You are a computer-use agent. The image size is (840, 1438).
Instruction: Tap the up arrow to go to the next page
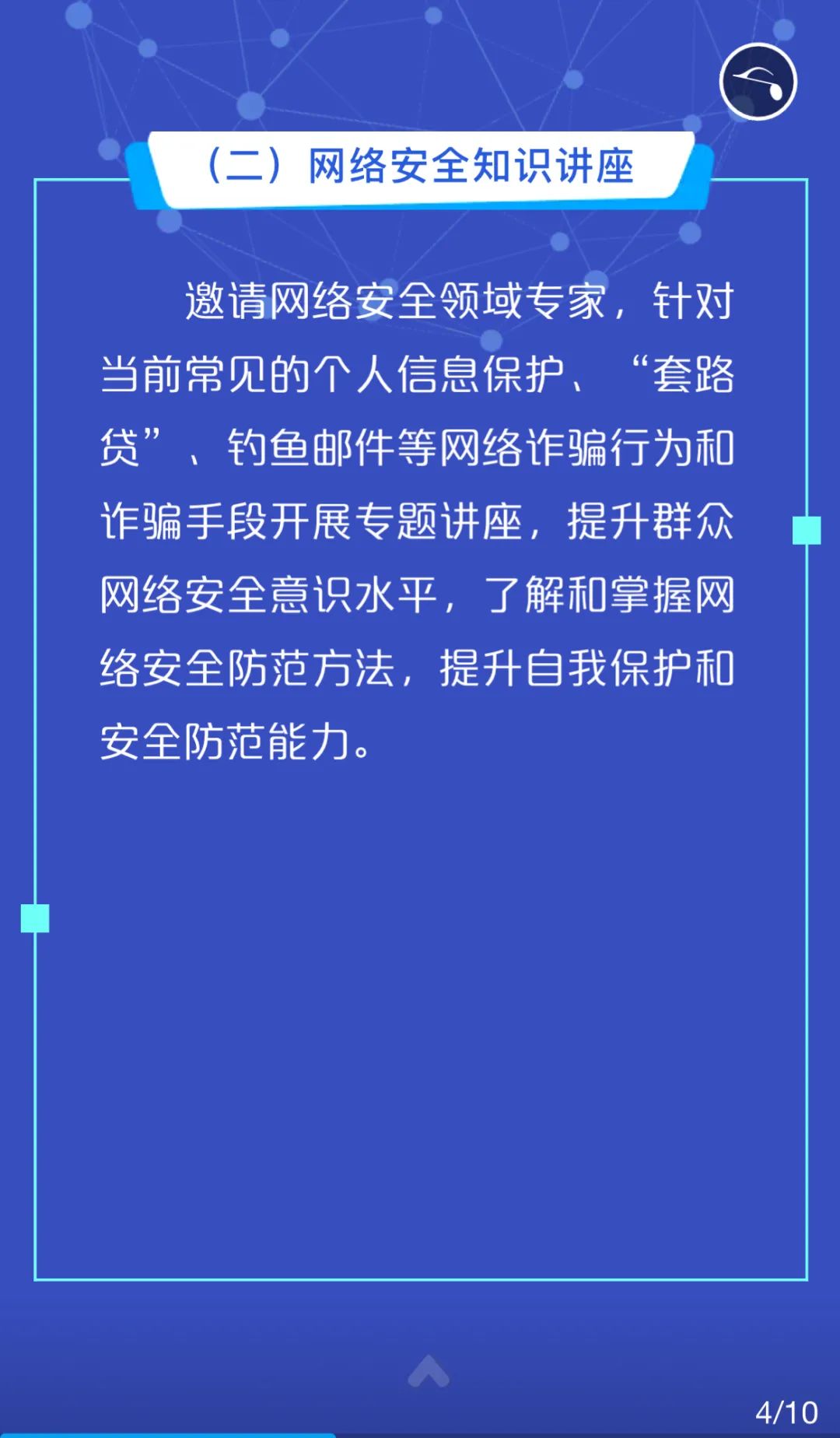[x=429, y=1370]
